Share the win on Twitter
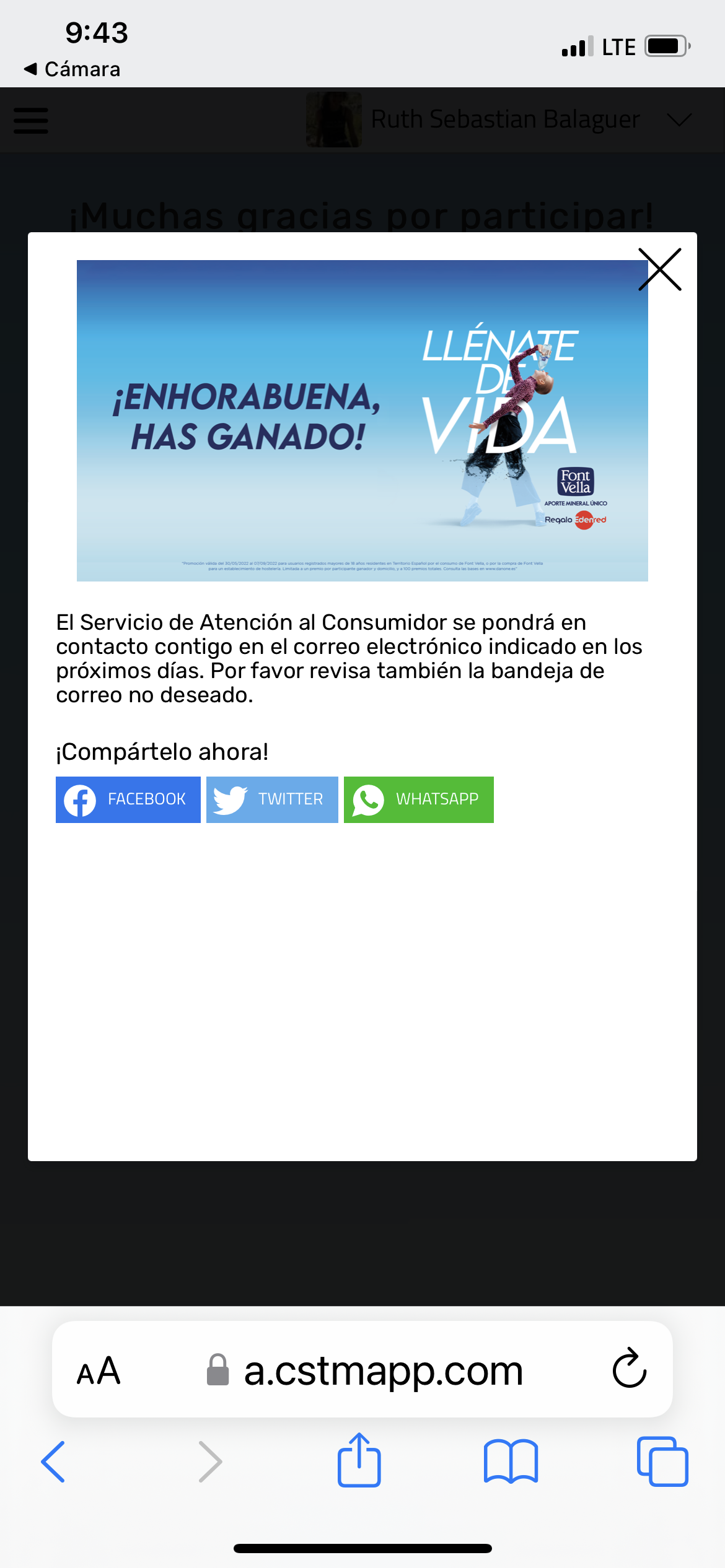The width and height of the screenshot is (725, 1568). tap(272, 799)
